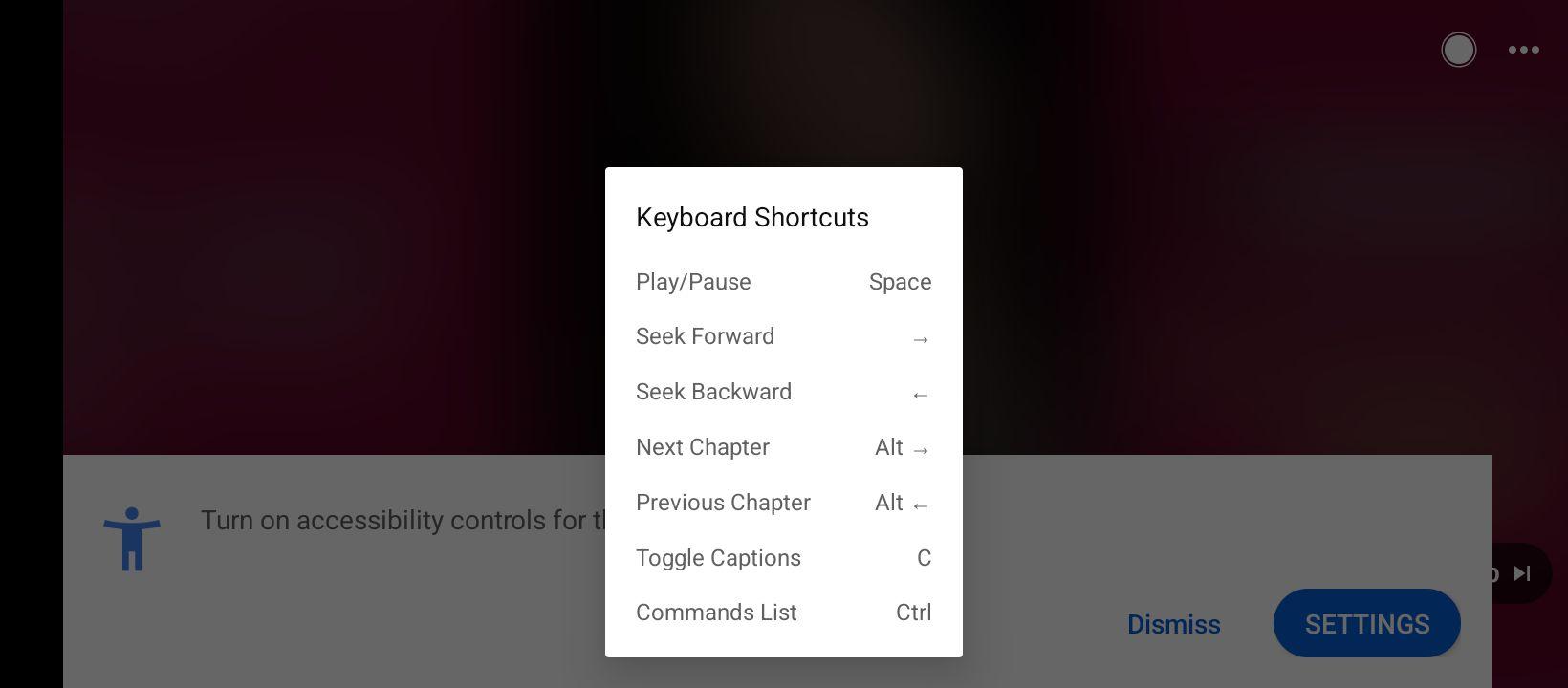Viewport: 1568px width, 688px height.
Task: Skip to next track
Action: click(1521, 573)
